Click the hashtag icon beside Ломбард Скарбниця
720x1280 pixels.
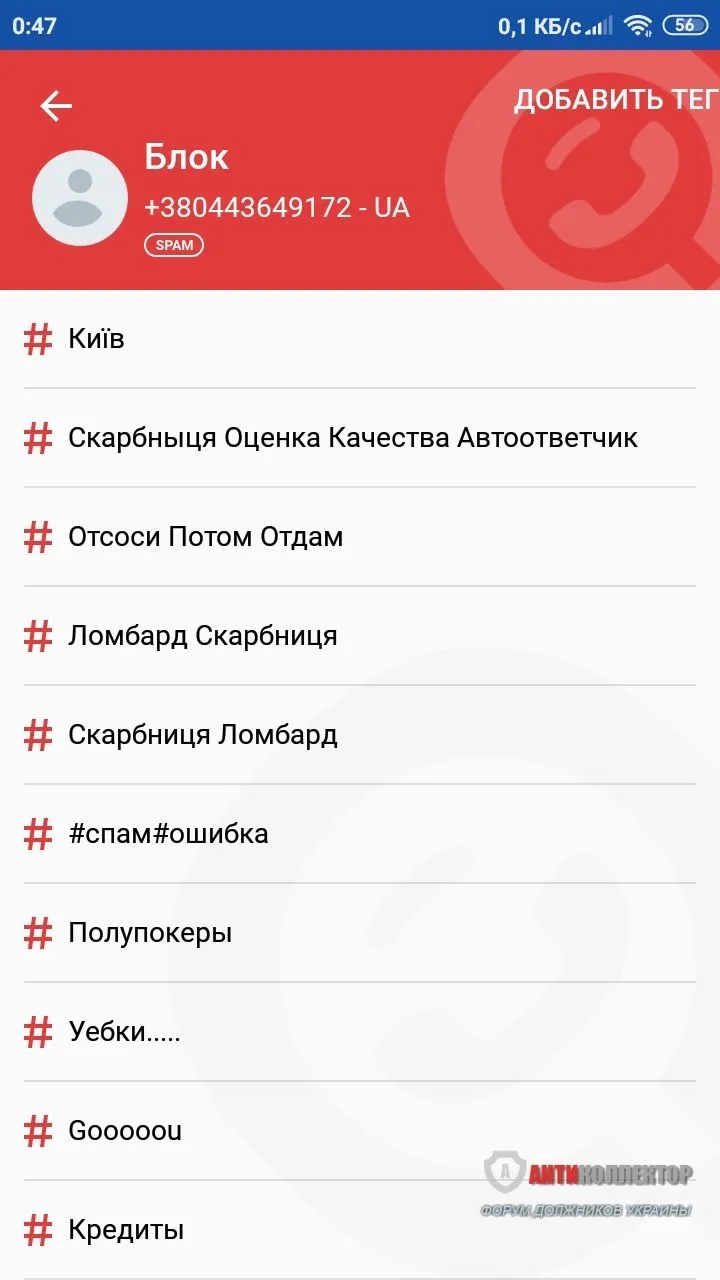37,635
